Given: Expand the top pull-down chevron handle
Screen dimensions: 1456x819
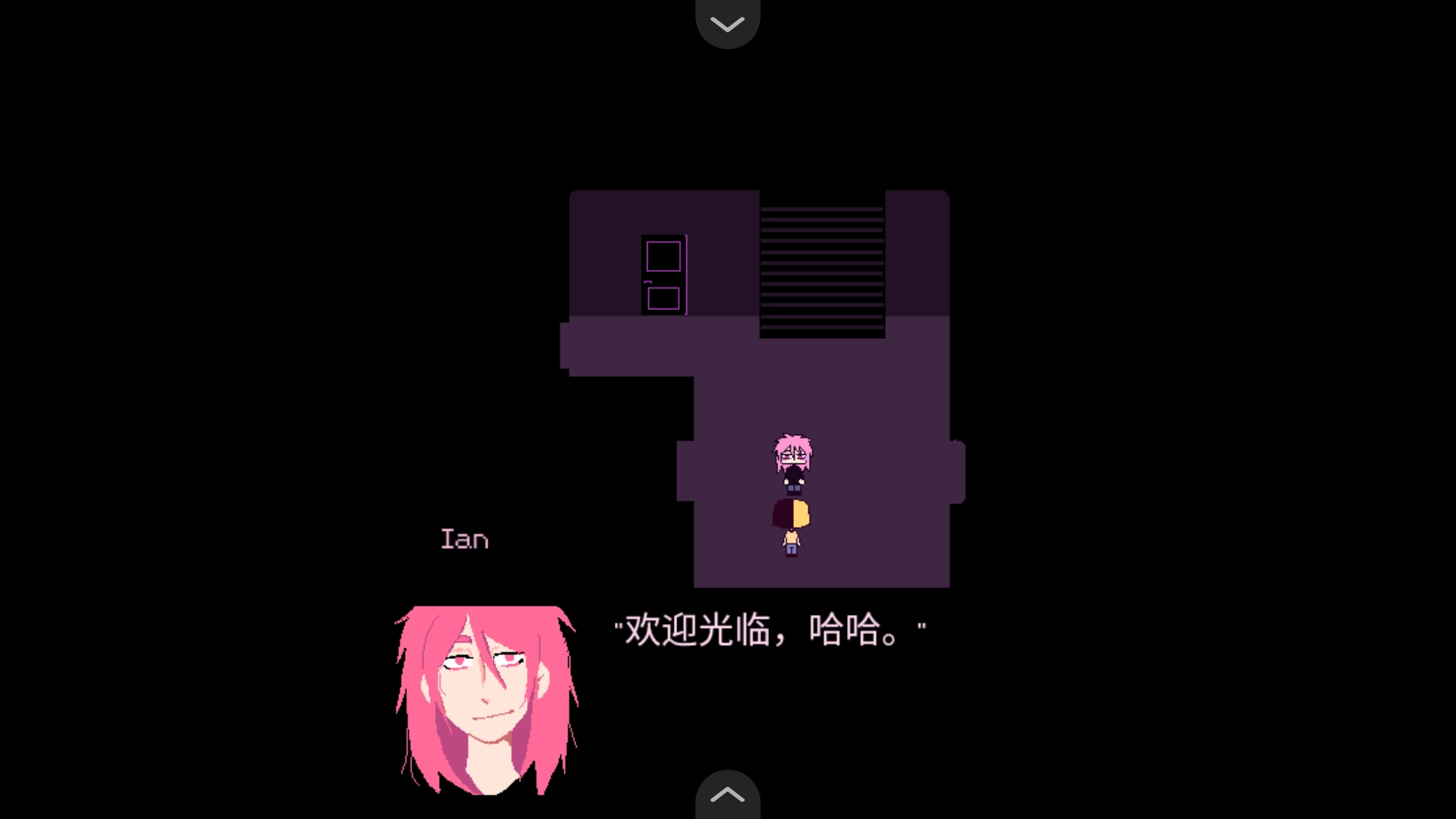Looking at the screenshot, I should (x=727, y=24).
